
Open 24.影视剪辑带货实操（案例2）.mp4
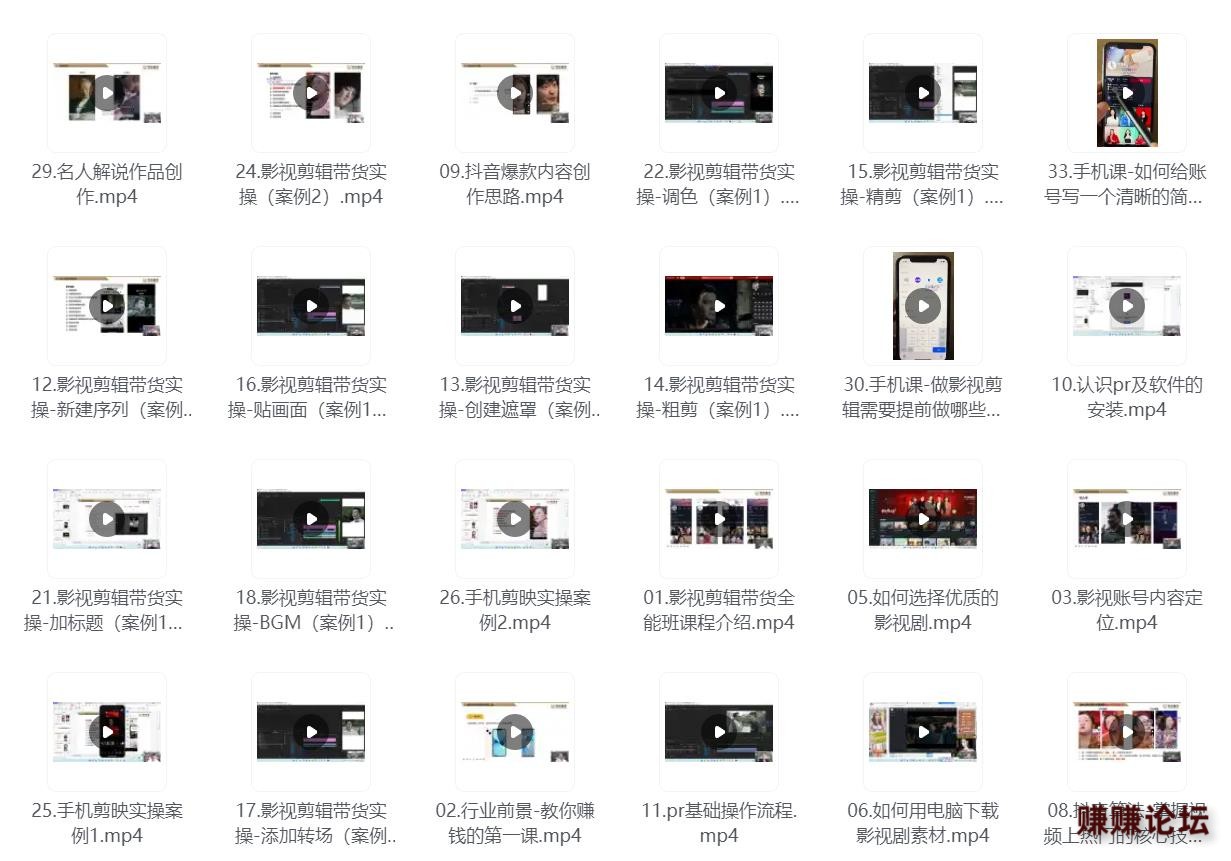tap(311, 93)
